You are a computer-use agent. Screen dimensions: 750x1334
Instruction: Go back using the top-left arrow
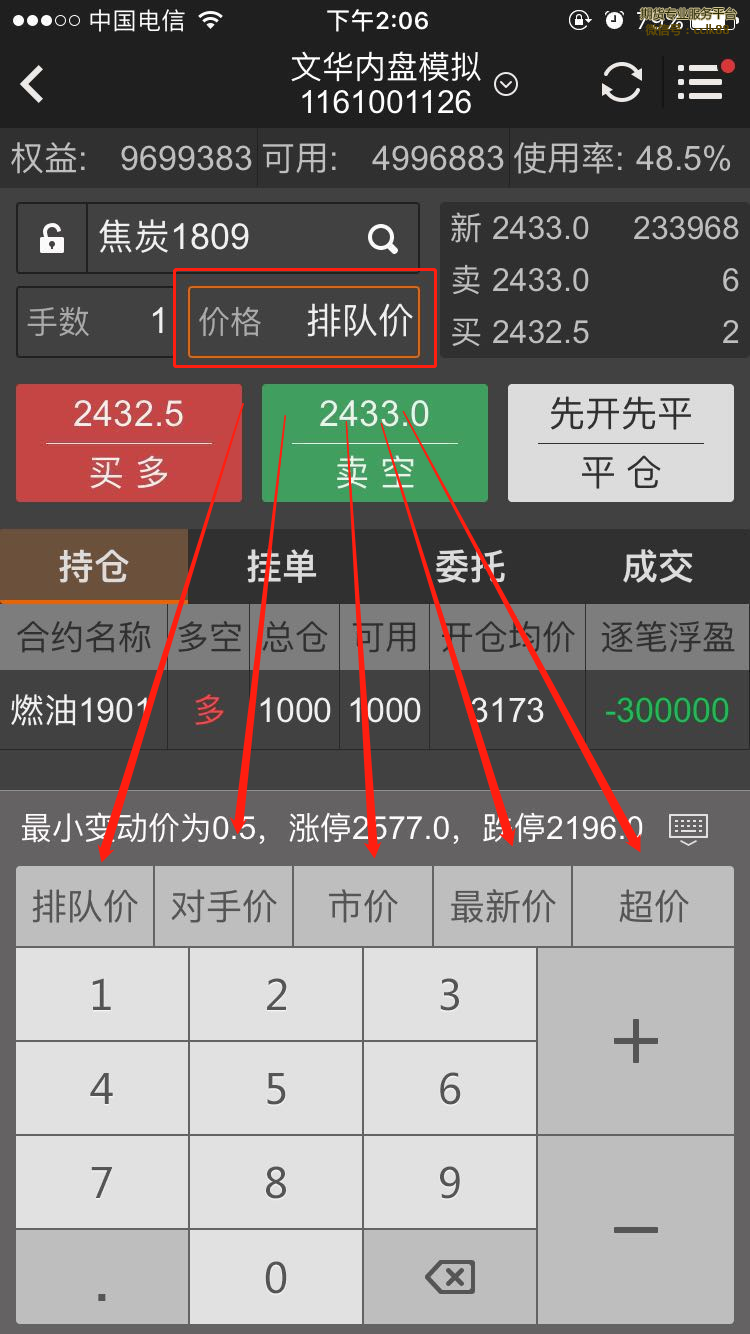33,84
